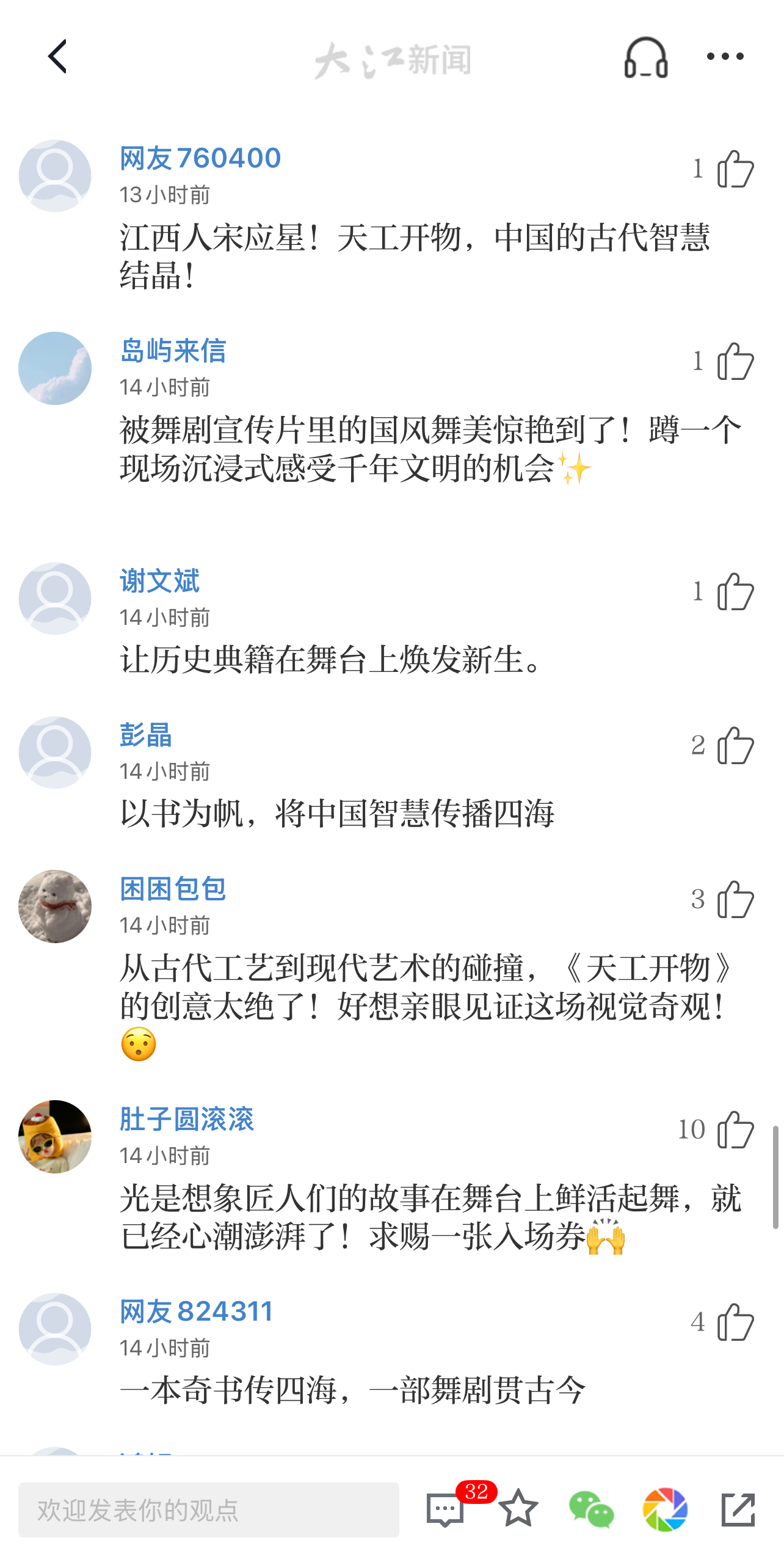Open 岛屿来信's profile avatar

pos(55,368)
